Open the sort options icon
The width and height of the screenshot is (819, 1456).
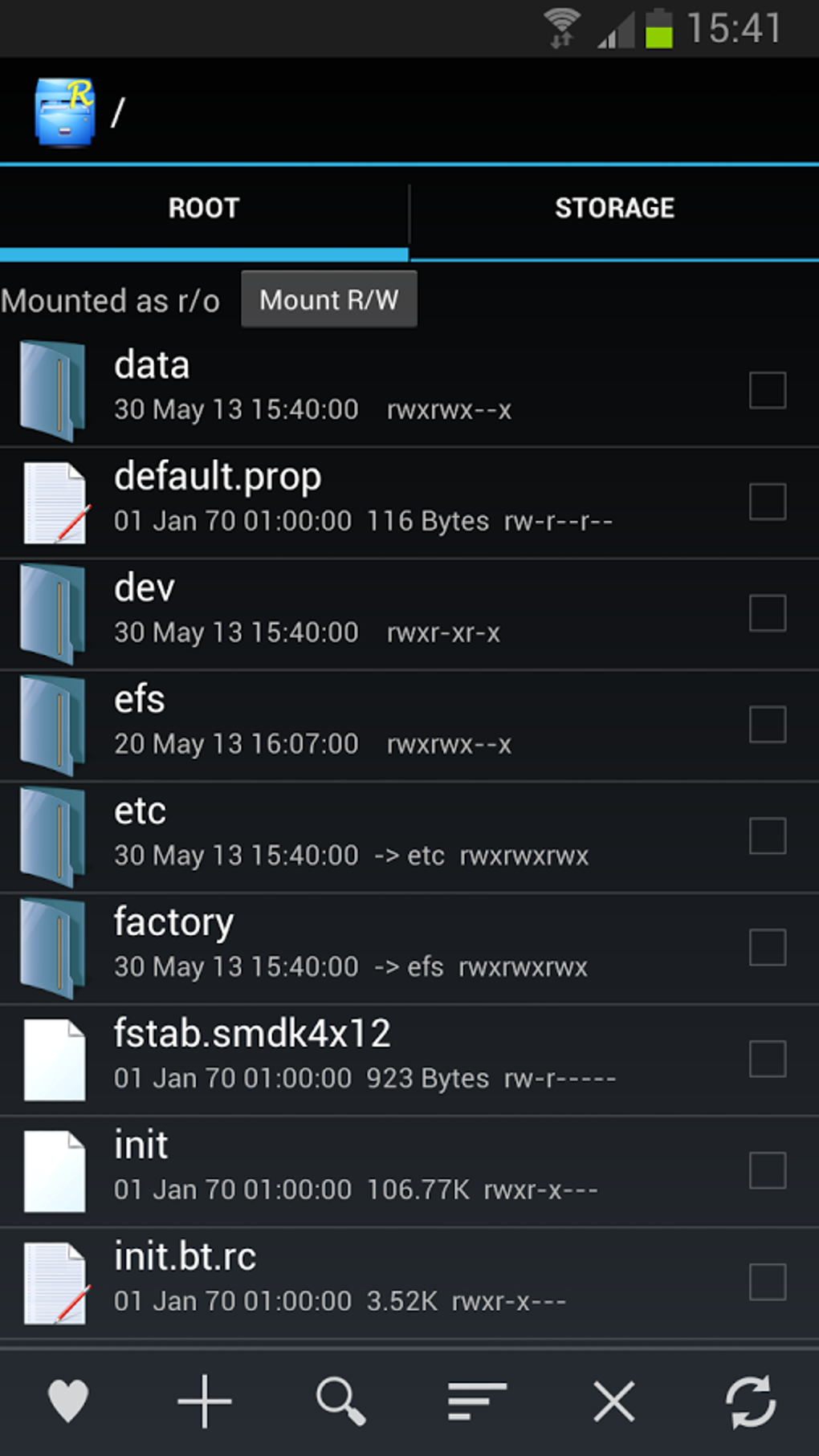478,1401
